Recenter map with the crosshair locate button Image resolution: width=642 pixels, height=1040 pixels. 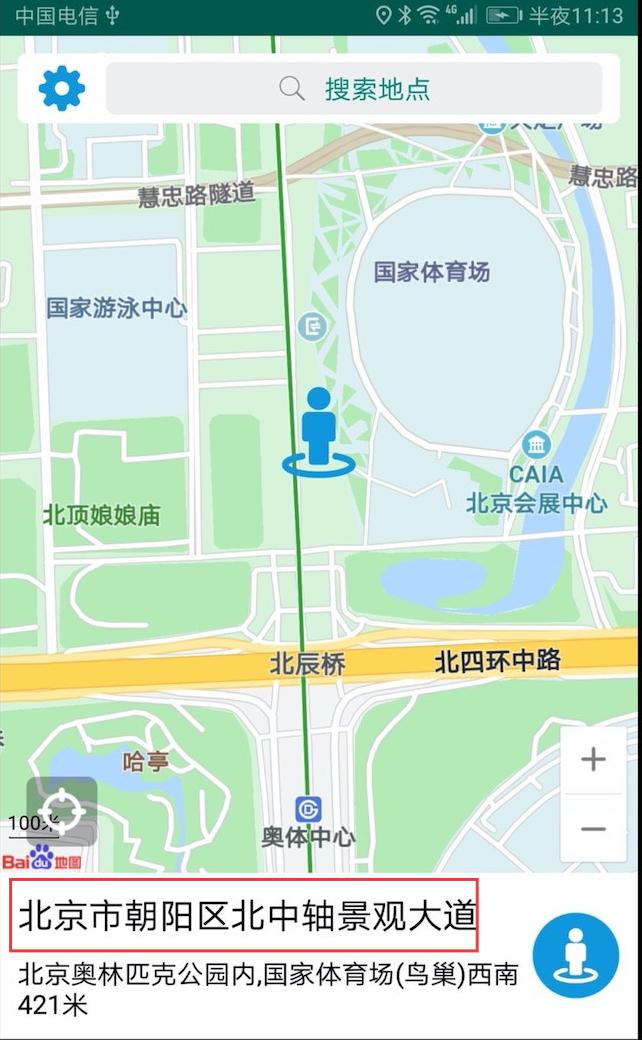[62, 811]
